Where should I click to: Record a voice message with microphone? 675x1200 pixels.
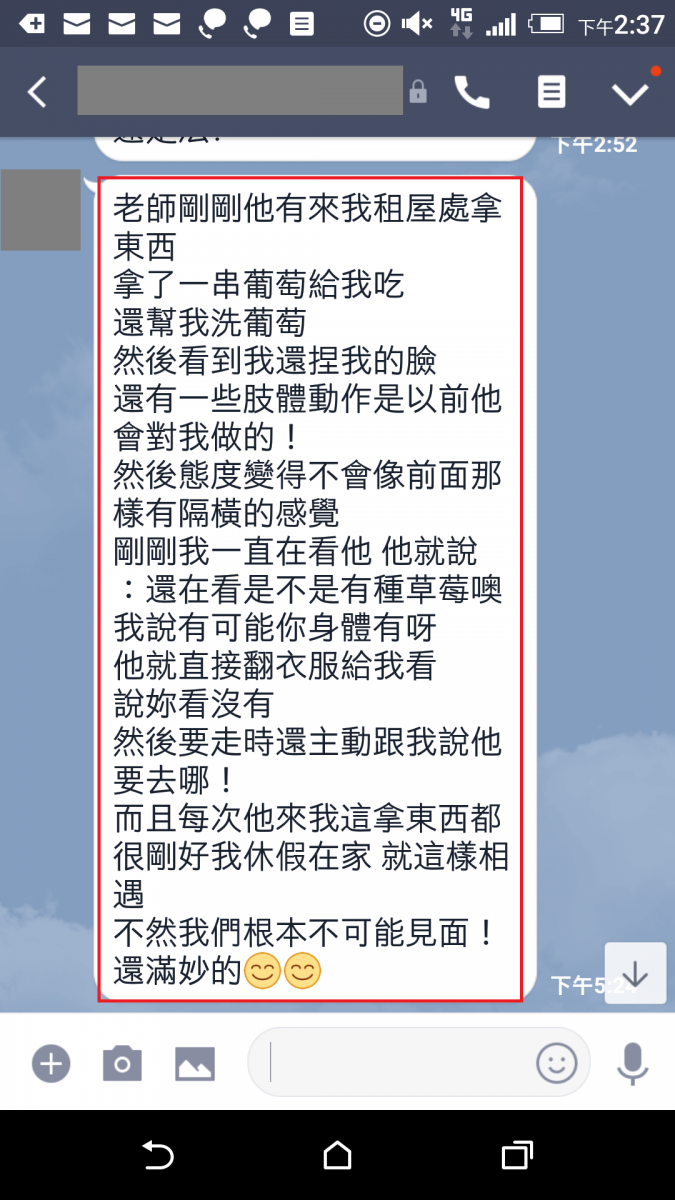coord(632,1063)
